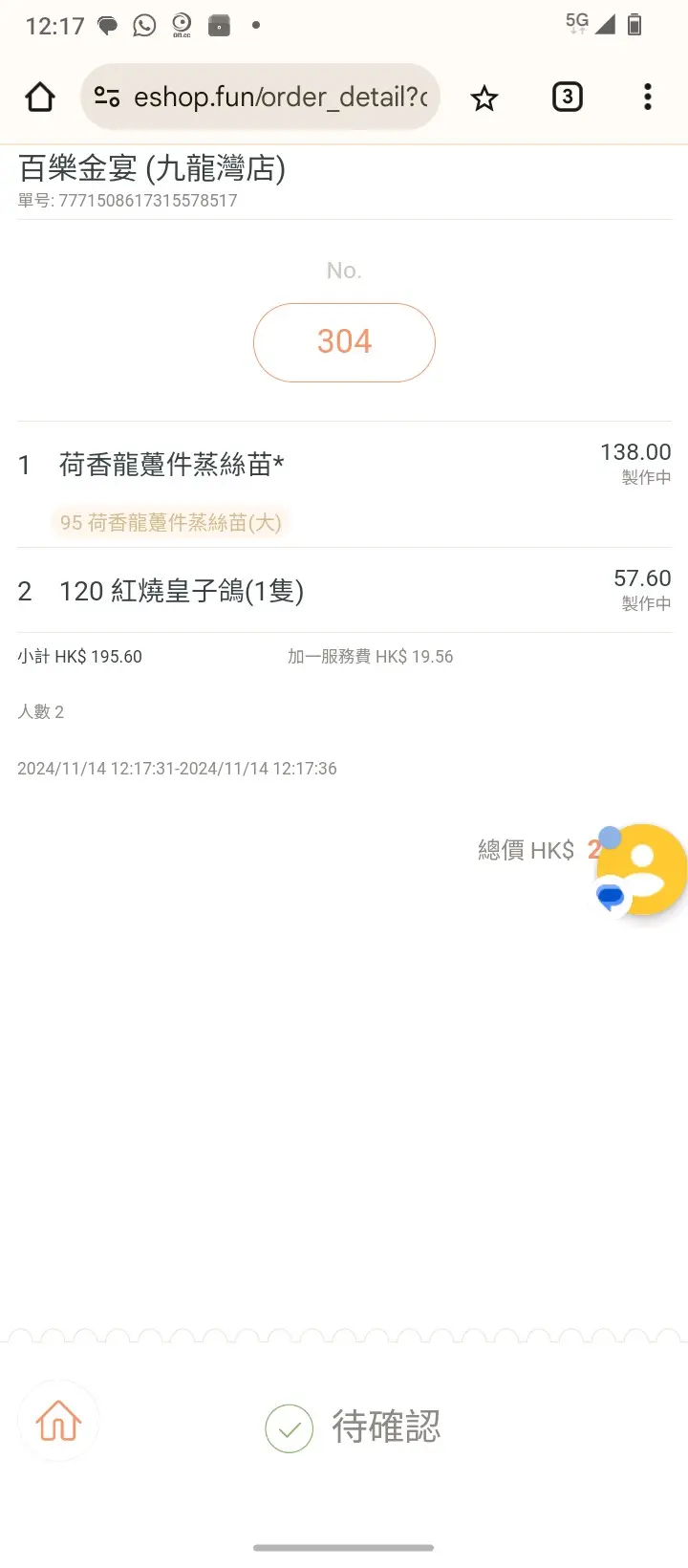Tap the URL address bar
This screenshot has height=1568, width=688.
pyautogui.click(x=279, y=97)
